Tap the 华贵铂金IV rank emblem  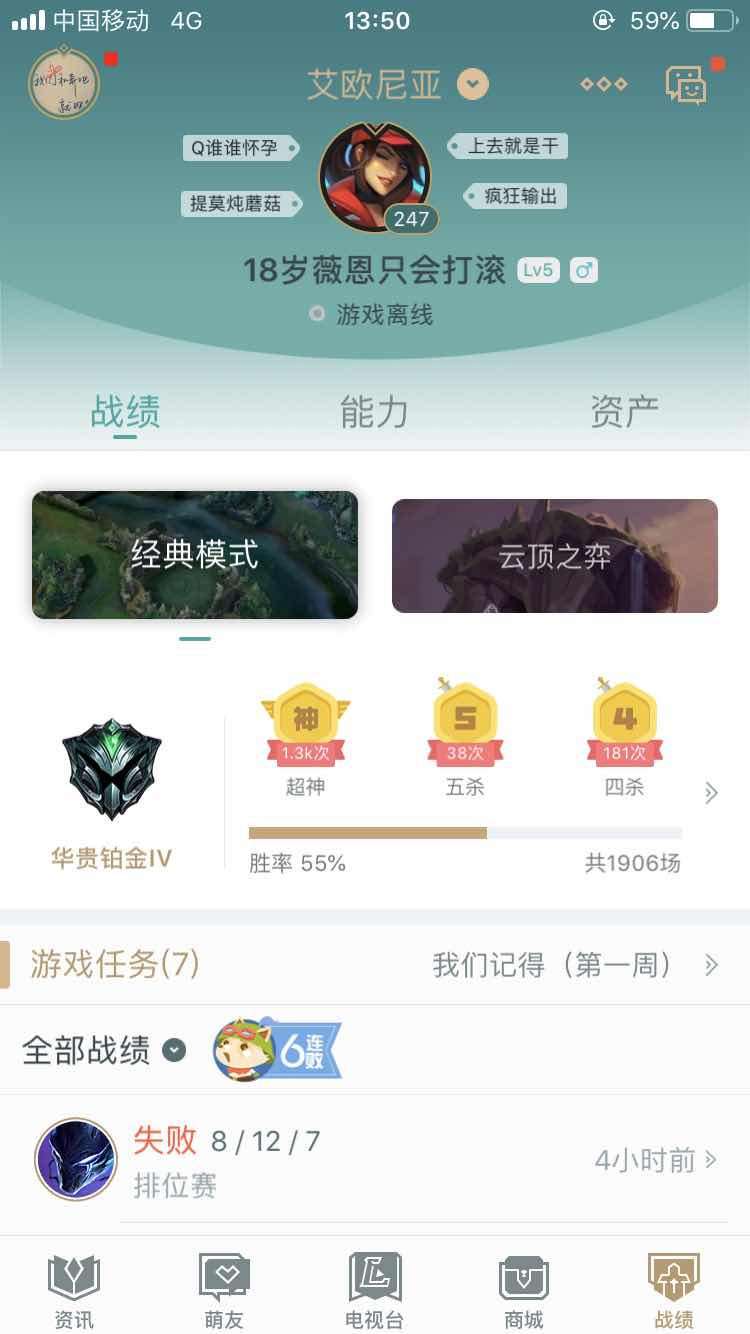click(x=110, y=770)
